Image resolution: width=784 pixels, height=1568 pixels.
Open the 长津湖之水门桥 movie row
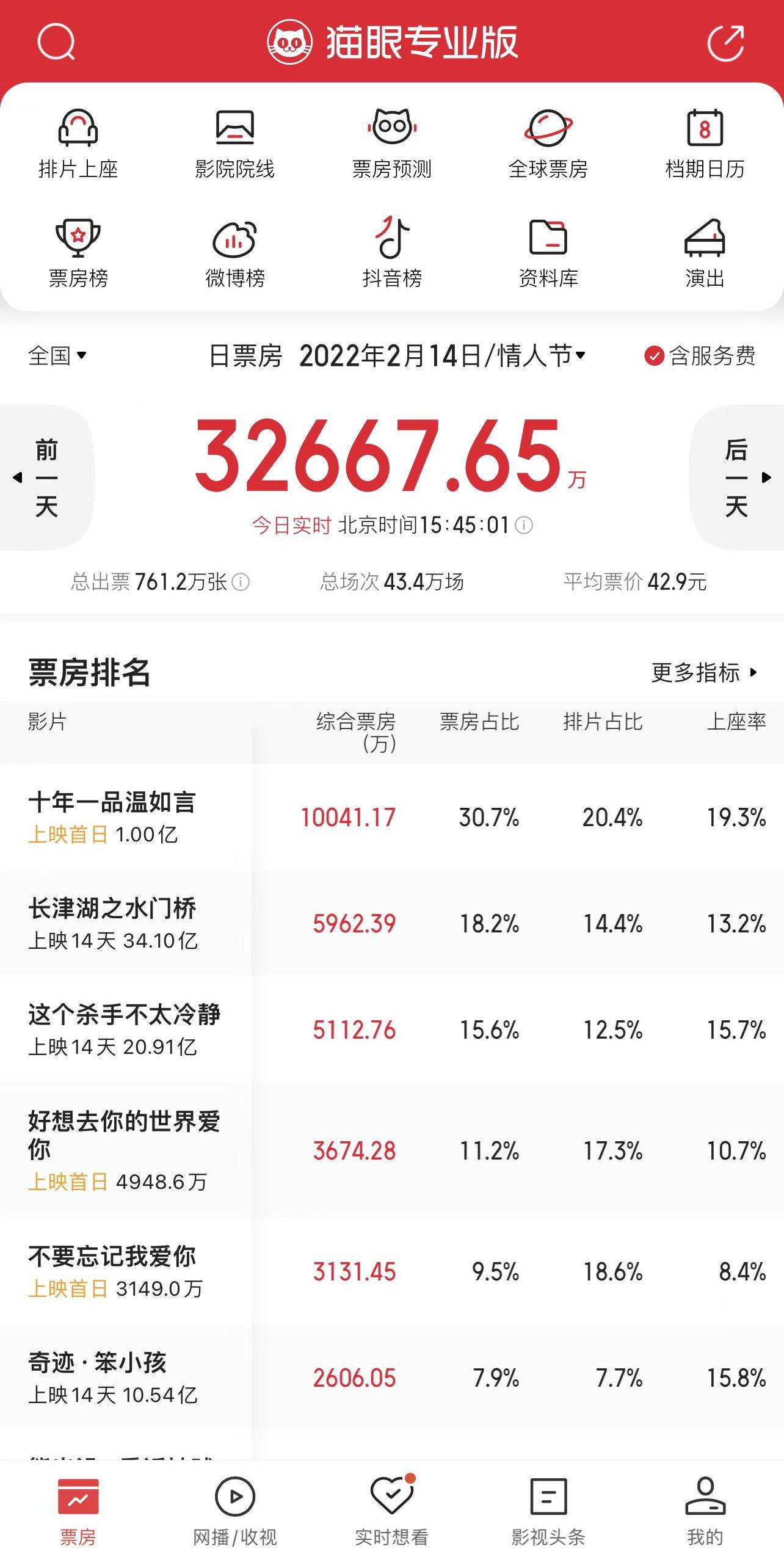[392, 923]
